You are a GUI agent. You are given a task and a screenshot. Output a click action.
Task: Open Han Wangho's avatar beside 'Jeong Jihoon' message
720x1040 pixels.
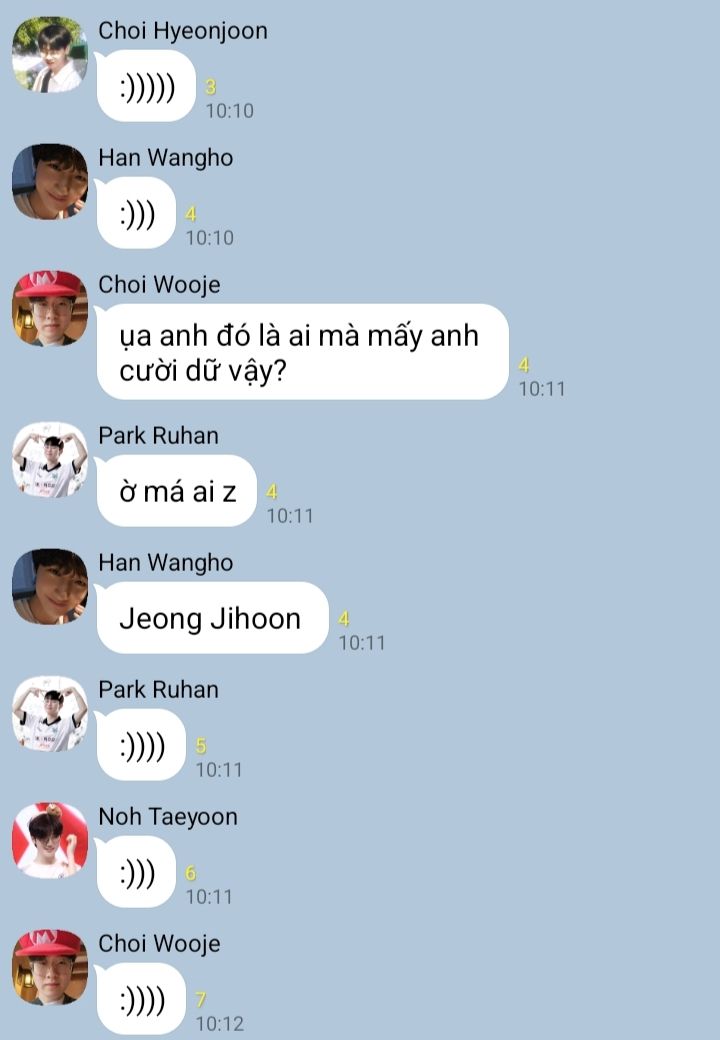point(49,586)
